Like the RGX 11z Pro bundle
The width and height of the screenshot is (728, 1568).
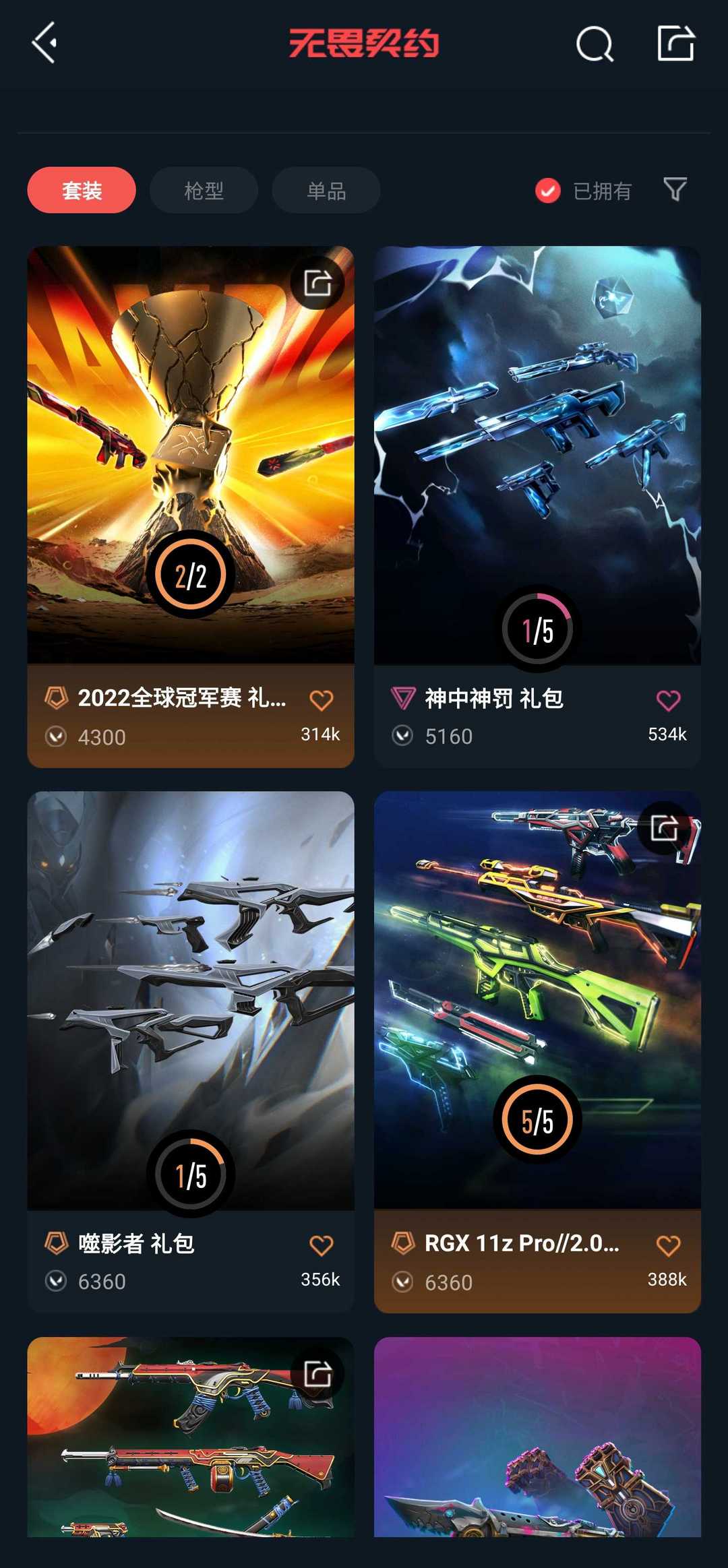(x=668, y=1246)
